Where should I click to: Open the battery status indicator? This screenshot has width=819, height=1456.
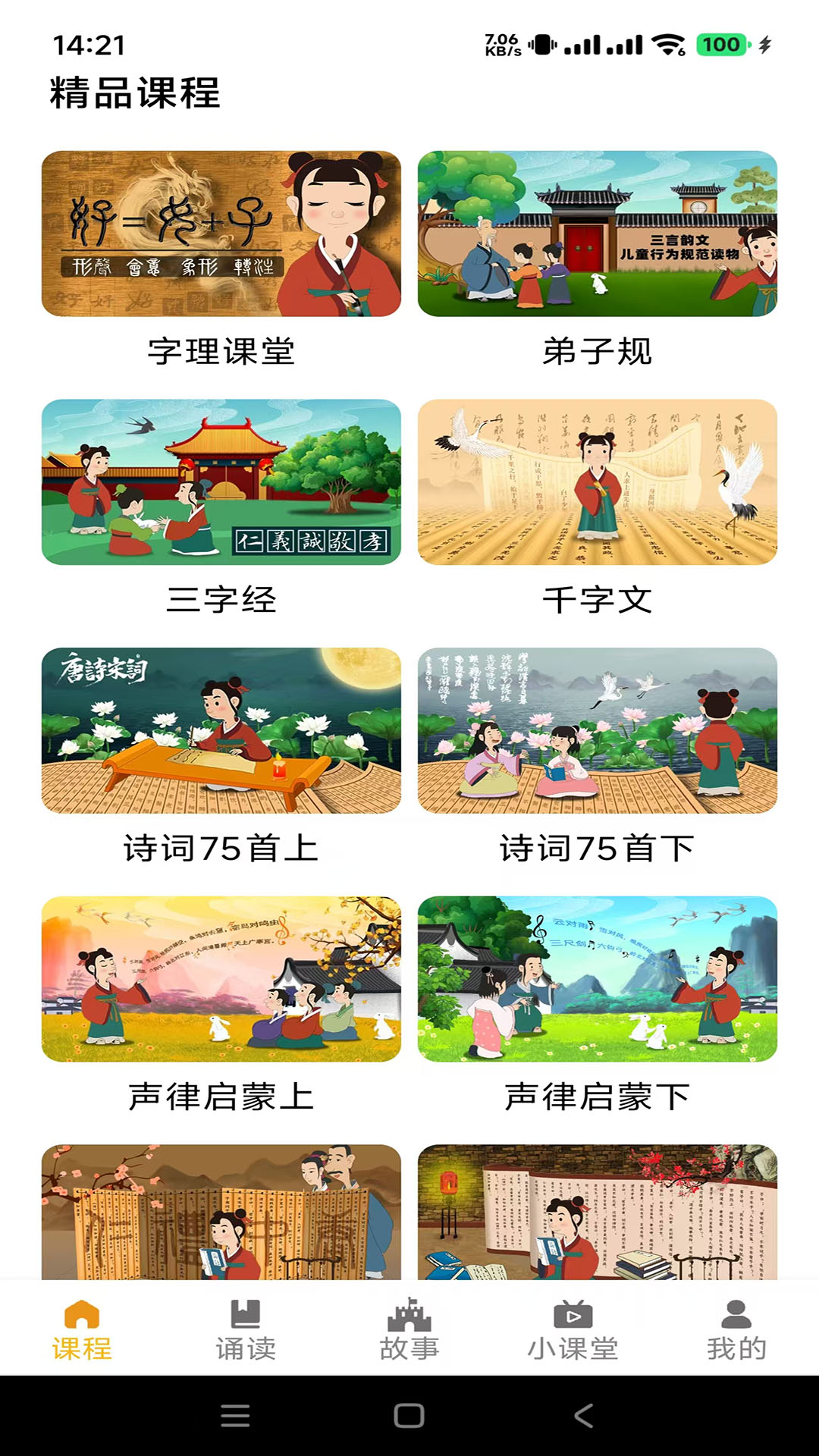(x=717, y=43)
